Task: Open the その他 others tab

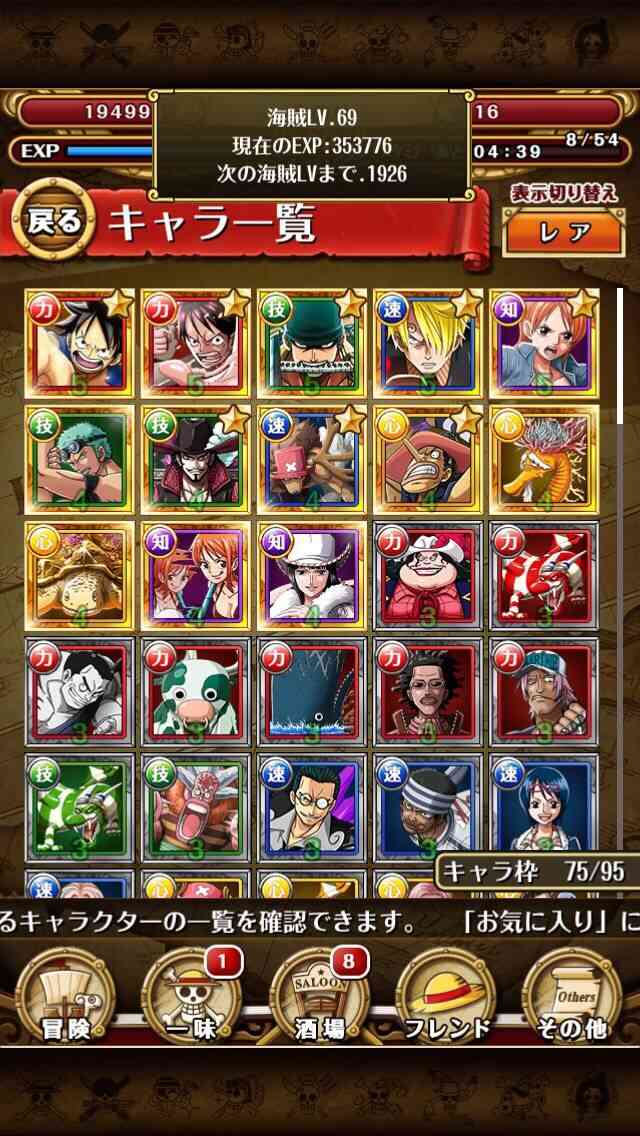Action: tap(575, 997)
